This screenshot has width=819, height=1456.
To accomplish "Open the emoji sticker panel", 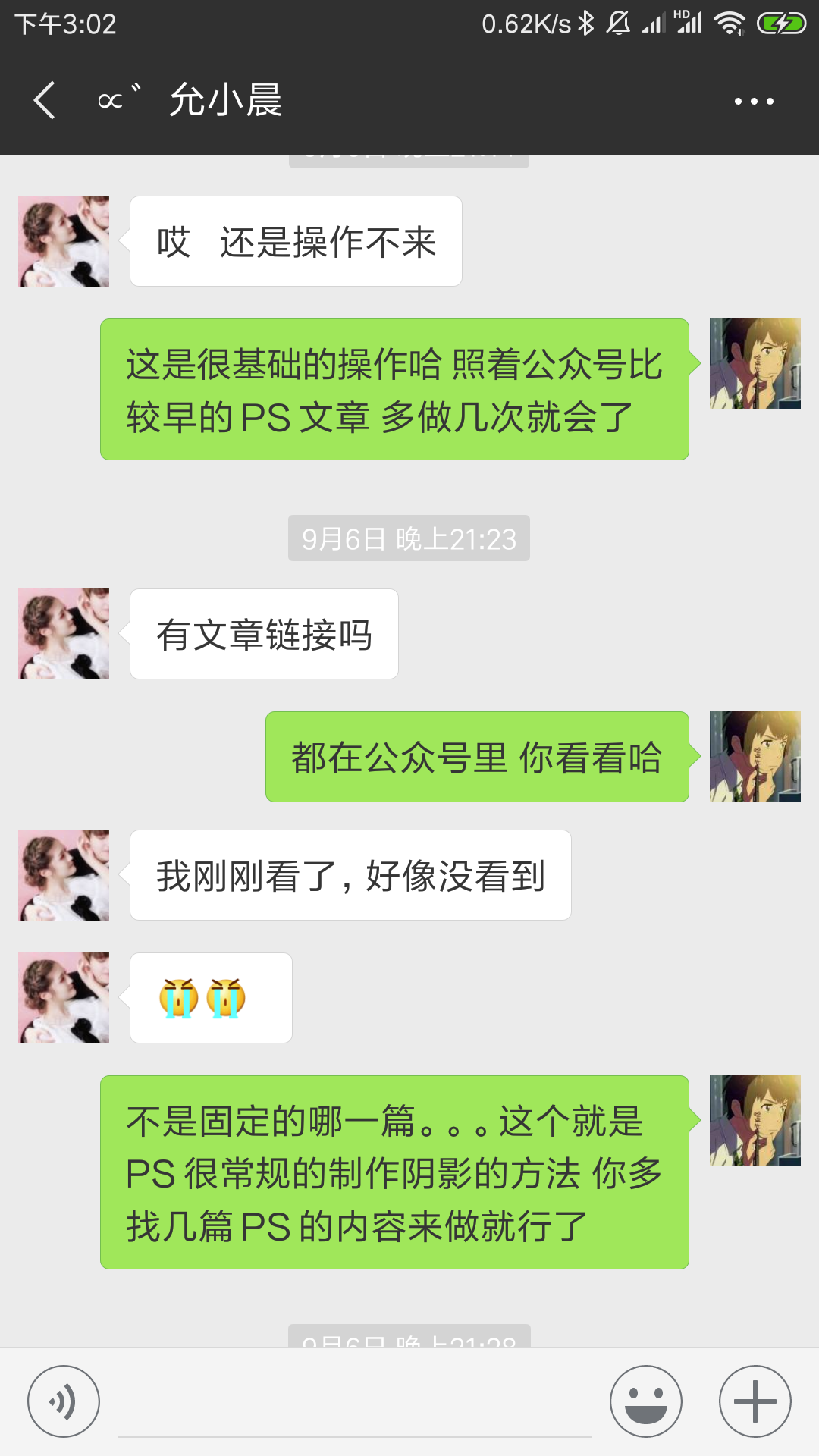I will 646,1401.
